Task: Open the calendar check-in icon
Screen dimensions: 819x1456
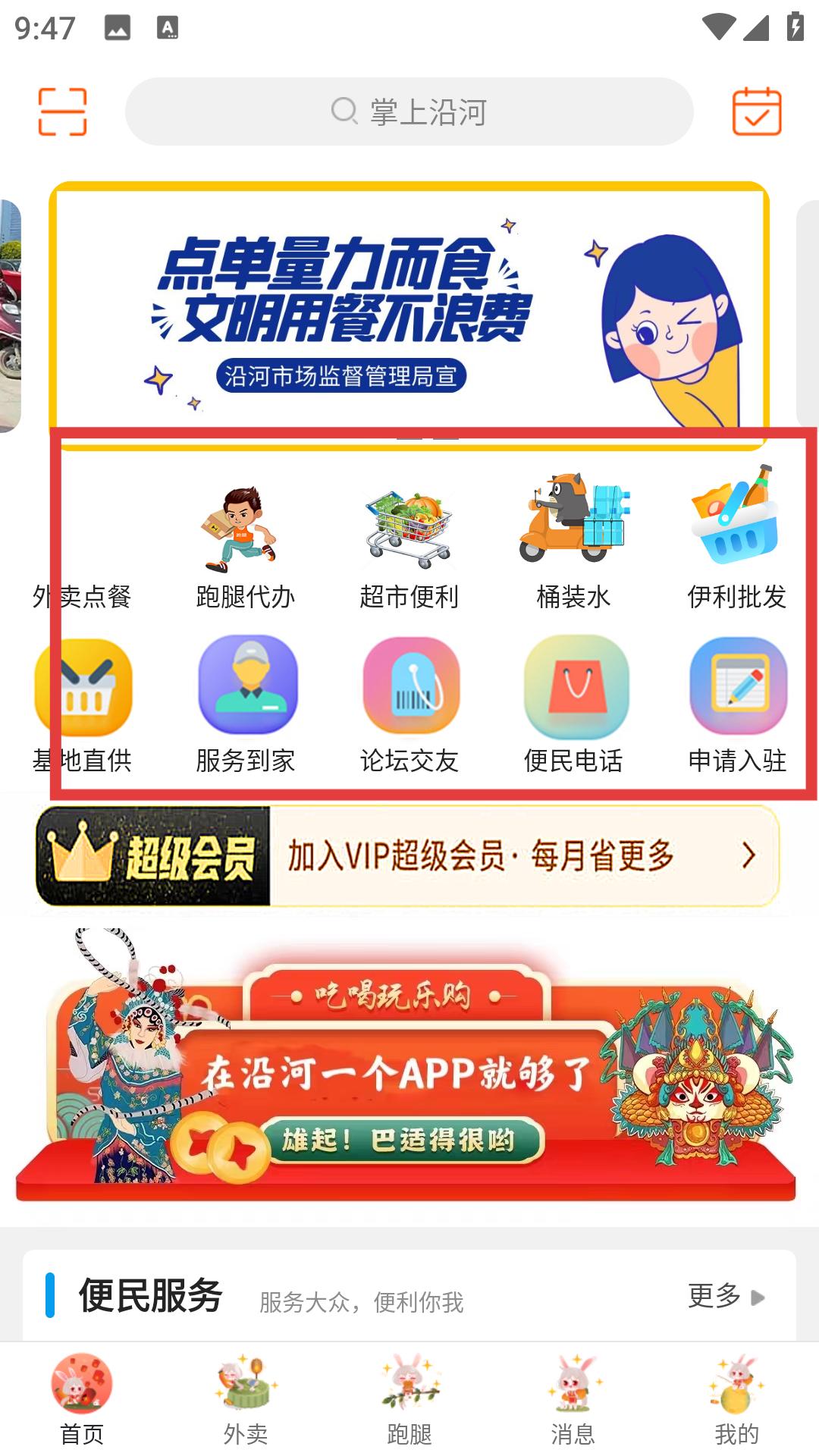Action: click(757, 111)
